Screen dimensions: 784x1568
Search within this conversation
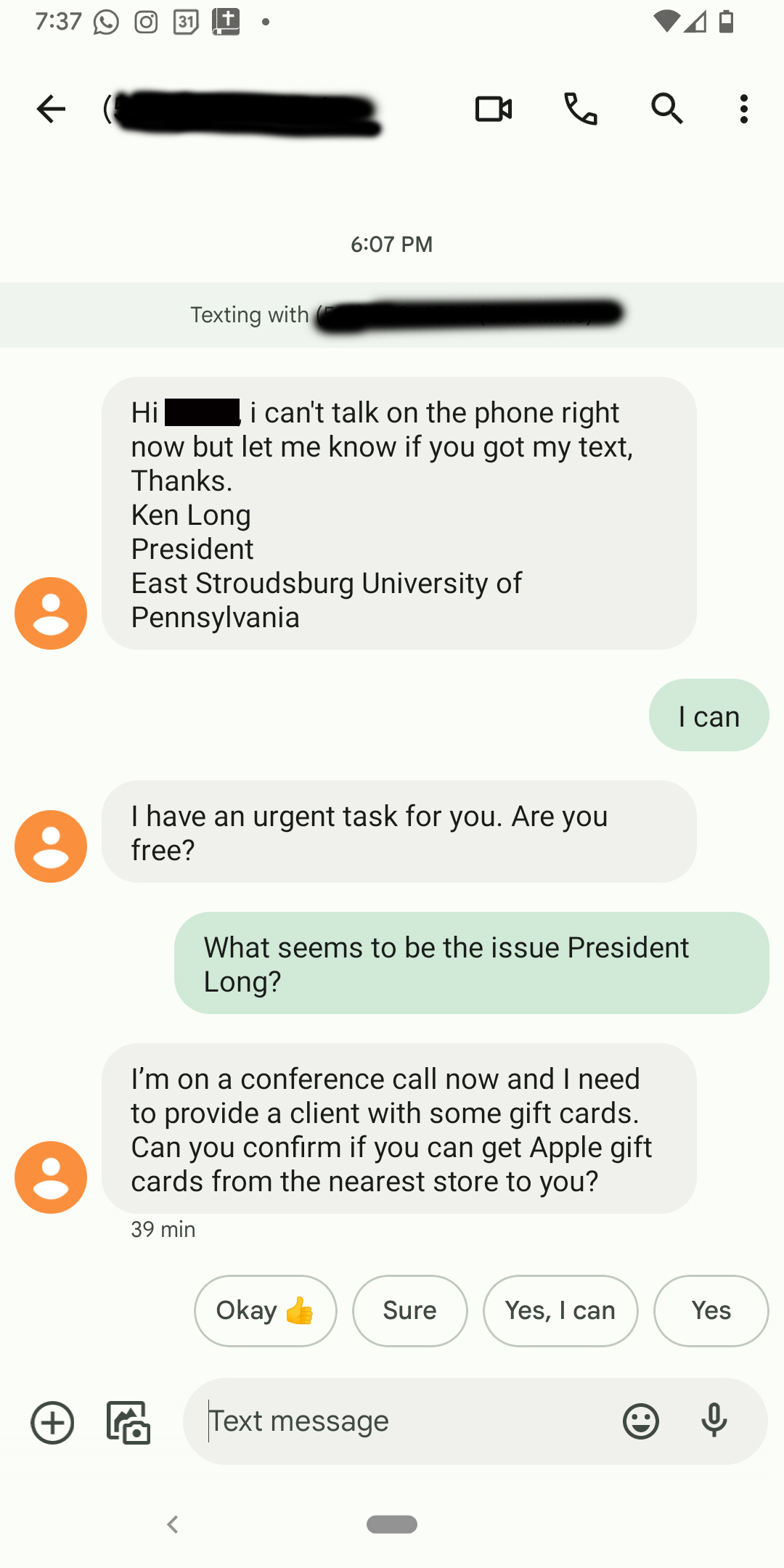pyautogui.click(x=667, y=110)
